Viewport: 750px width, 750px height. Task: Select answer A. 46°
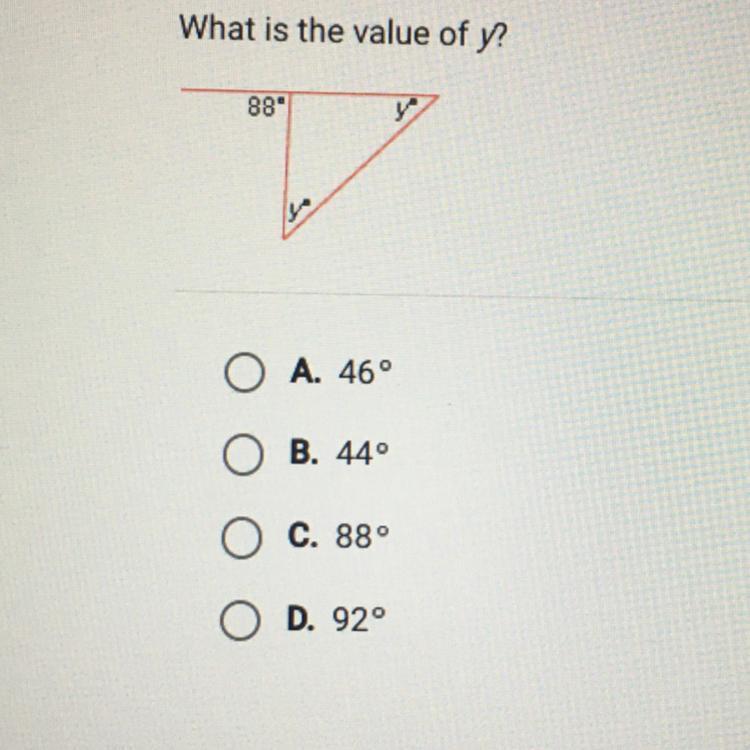[240, 374]
